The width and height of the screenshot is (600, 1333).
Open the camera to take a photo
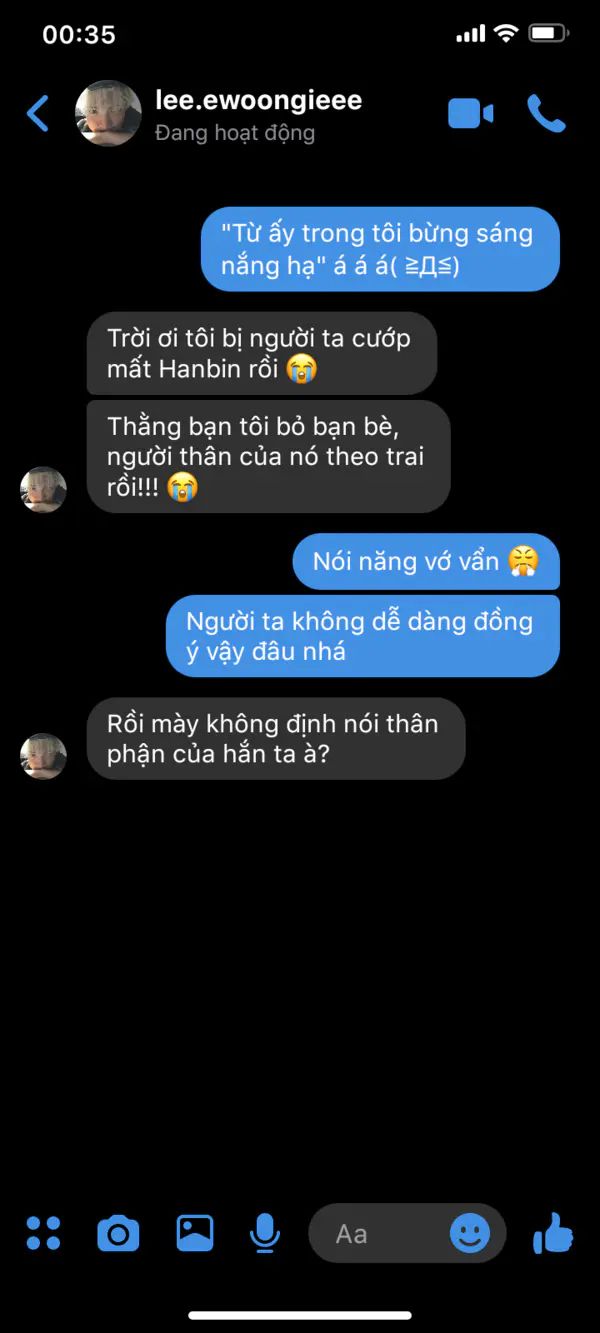point(118,1233)
